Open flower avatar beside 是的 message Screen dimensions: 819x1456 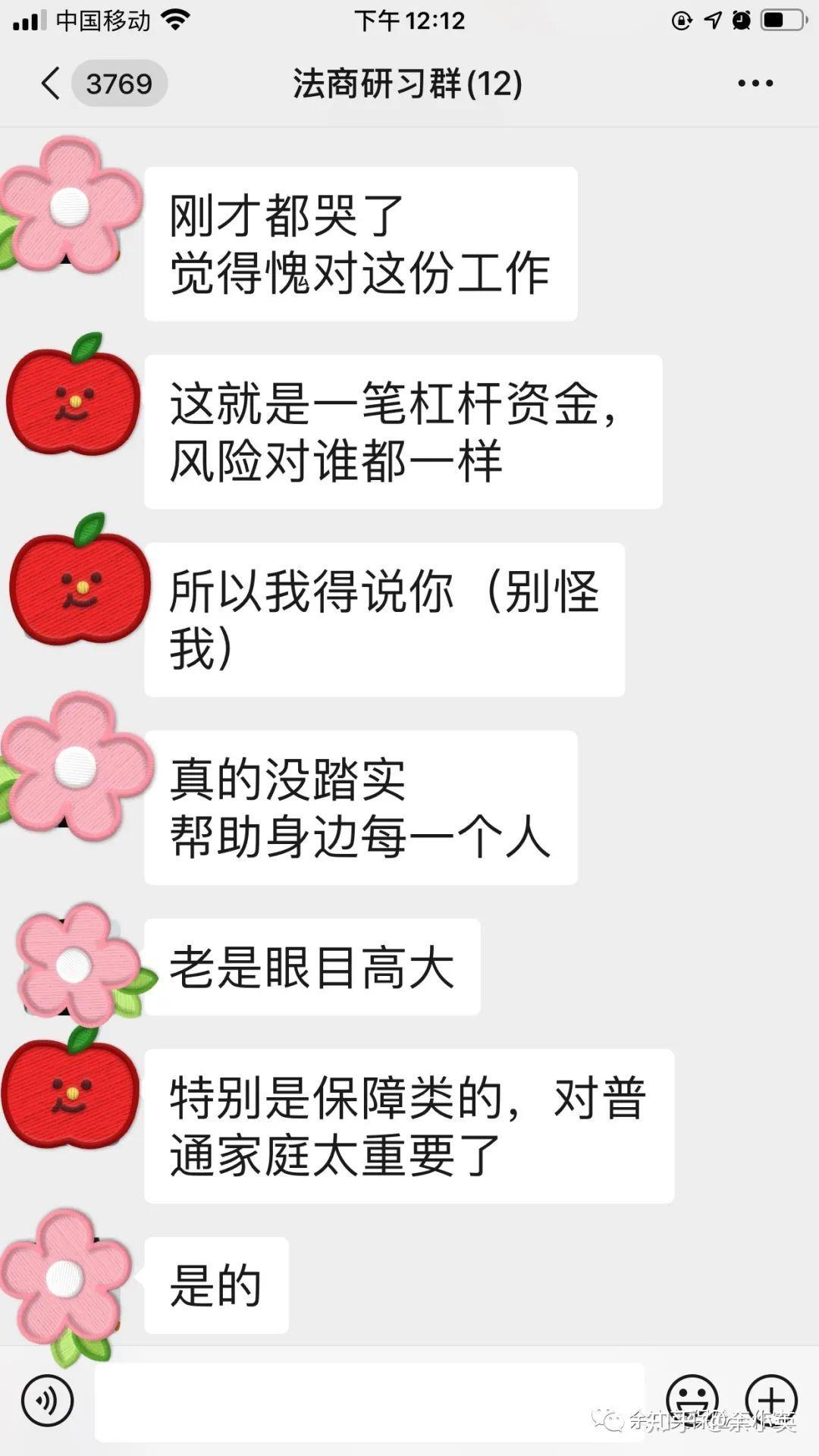pyautogui.click(x=68, y=1280)
